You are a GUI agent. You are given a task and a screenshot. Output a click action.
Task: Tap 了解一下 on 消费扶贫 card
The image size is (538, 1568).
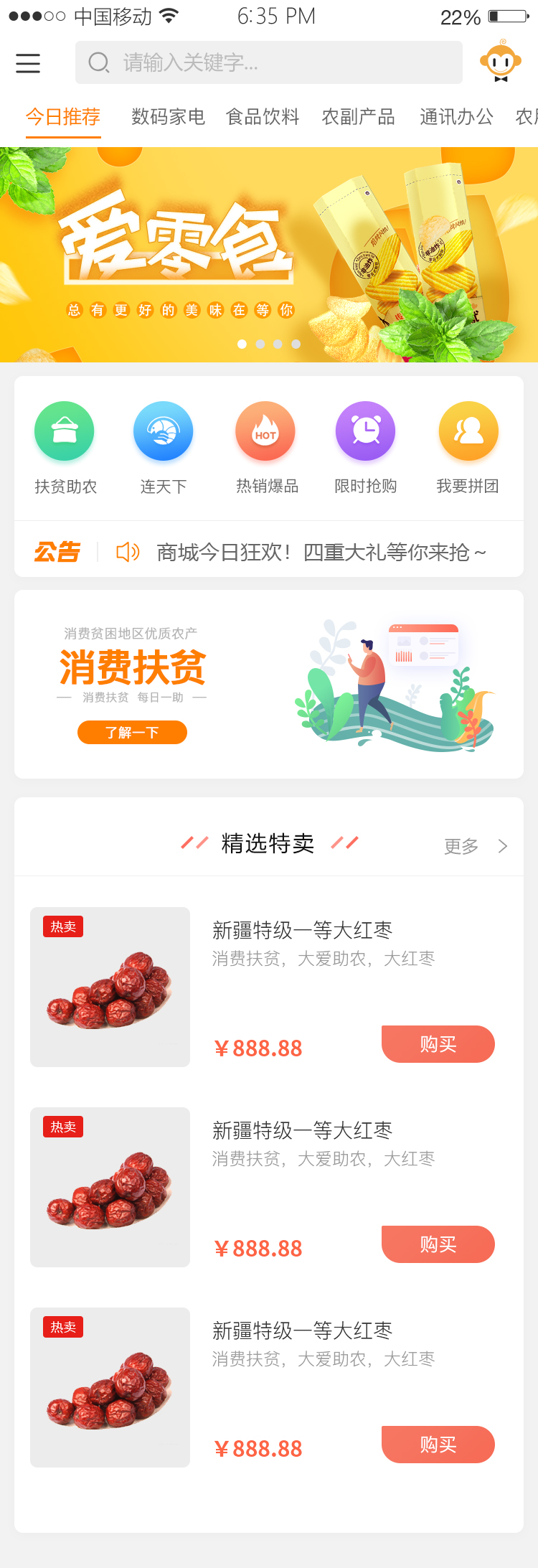point(132,732)
